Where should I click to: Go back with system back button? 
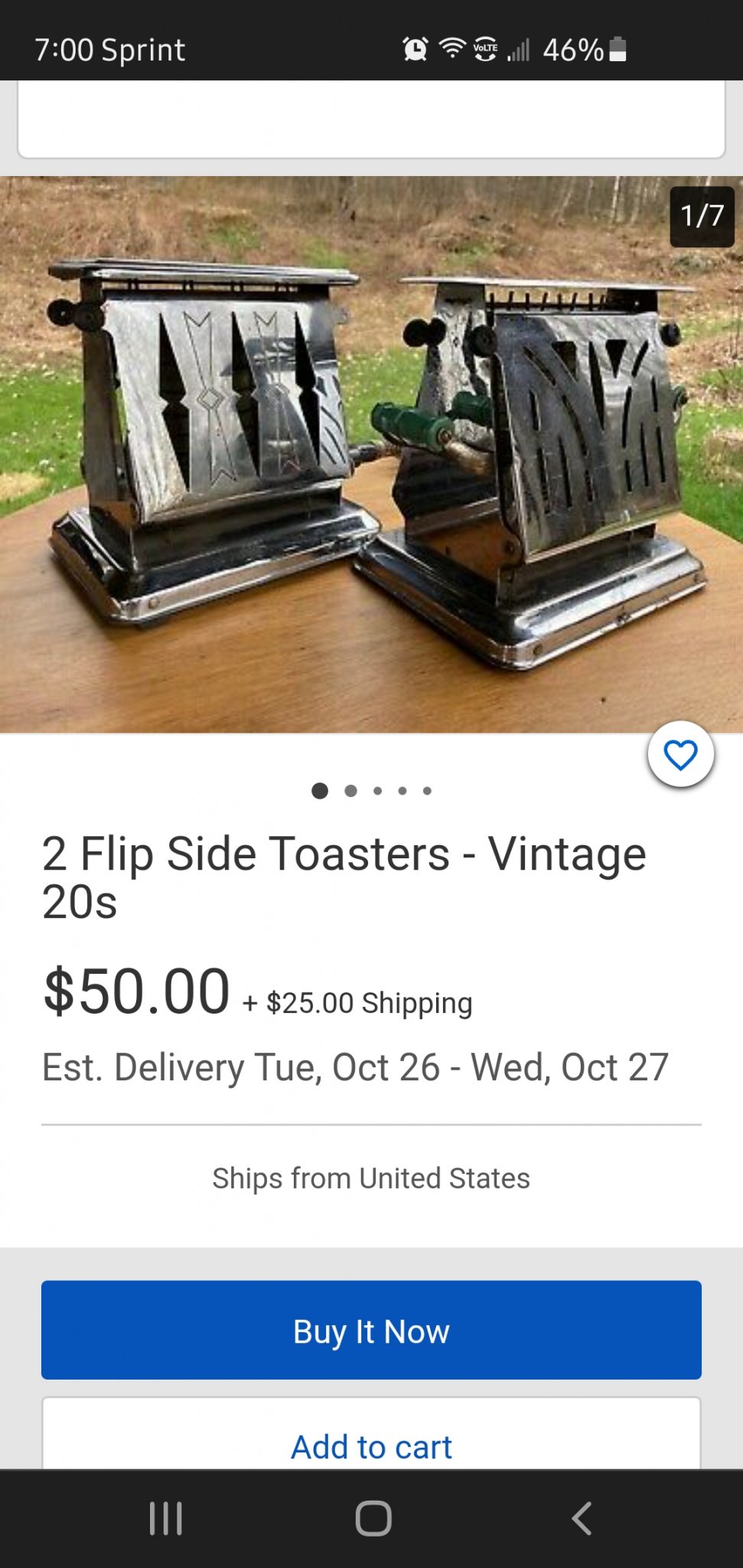point(582,1517)
